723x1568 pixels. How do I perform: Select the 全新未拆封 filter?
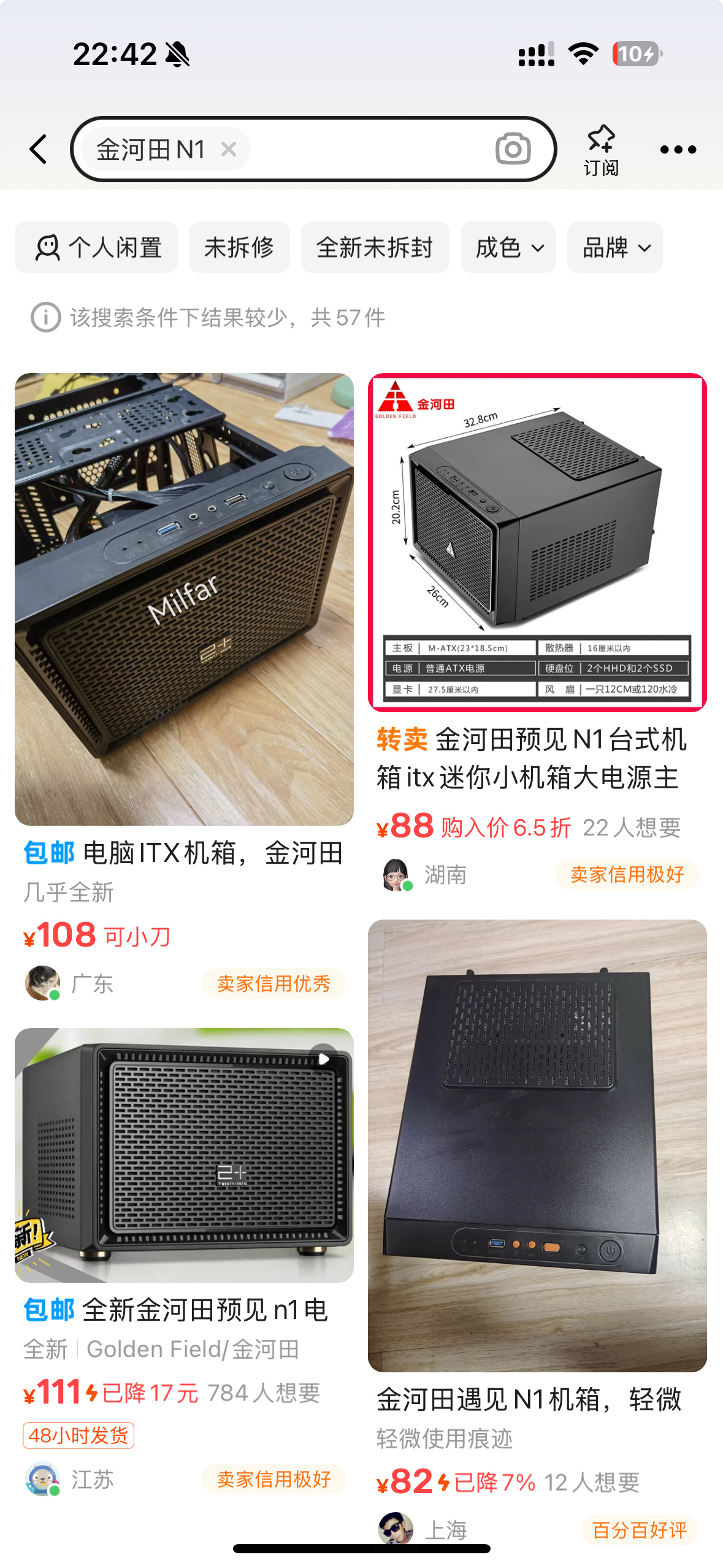(x=375, y=248)
